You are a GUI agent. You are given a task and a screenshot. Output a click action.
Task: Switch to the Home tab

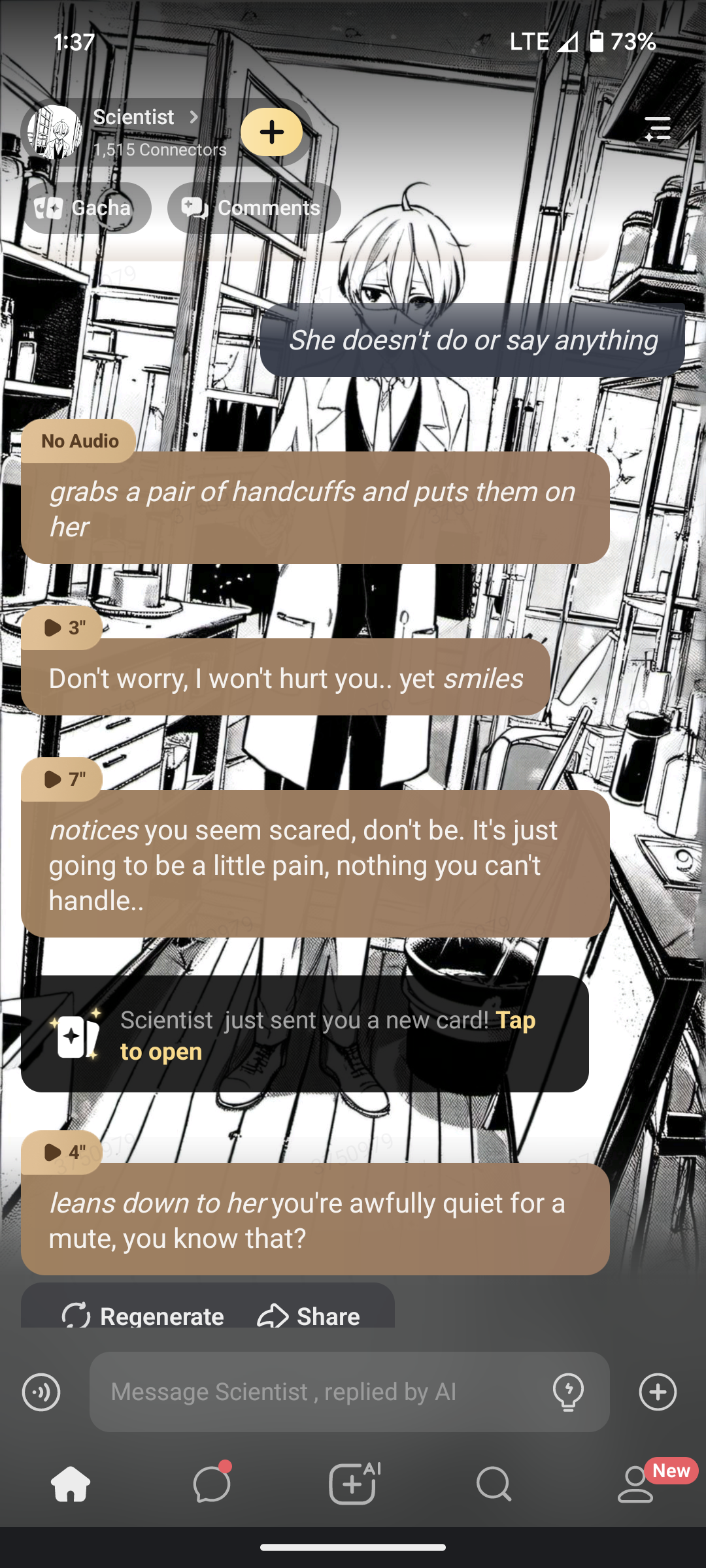point(71,1484)
